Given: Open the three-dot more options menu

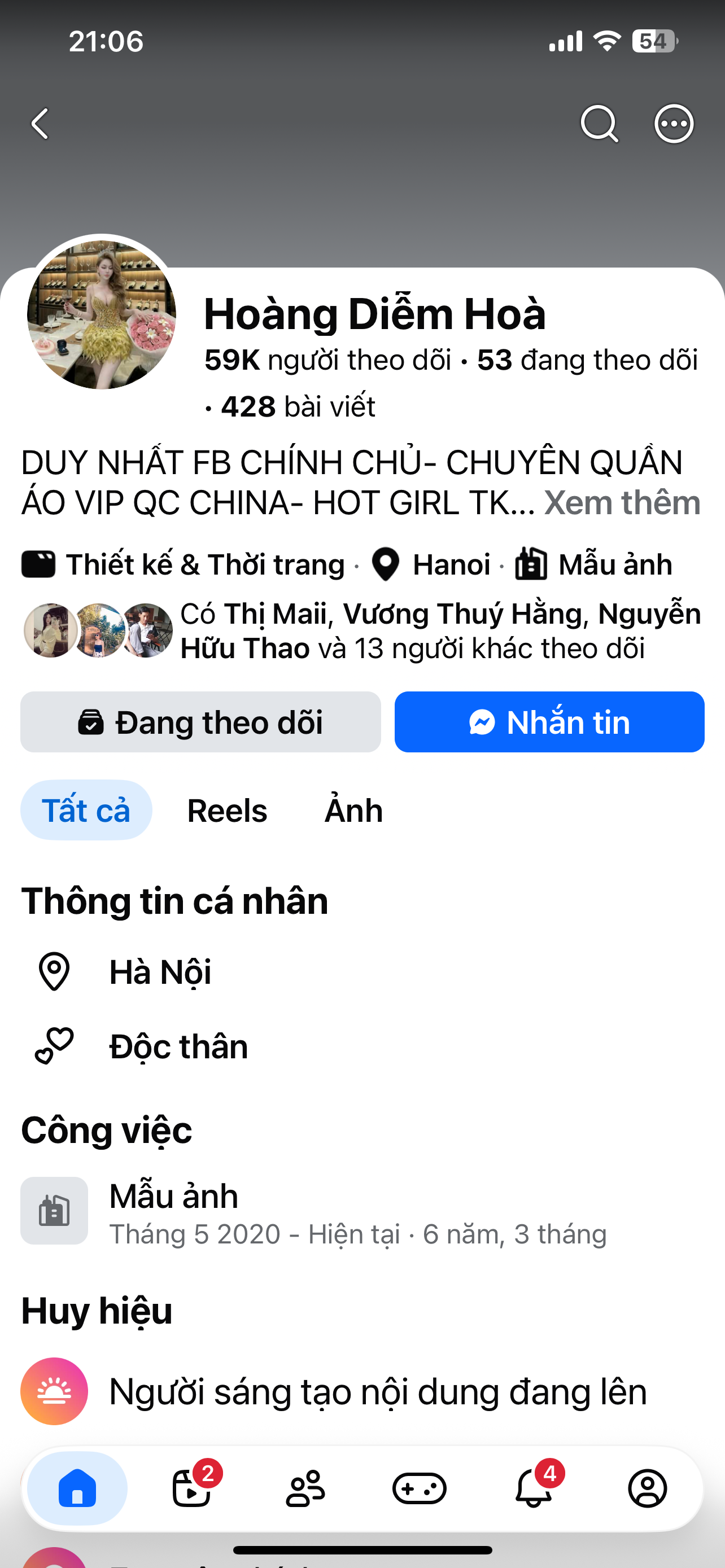Looking at the screenshot, I should [x=674, y=124].
